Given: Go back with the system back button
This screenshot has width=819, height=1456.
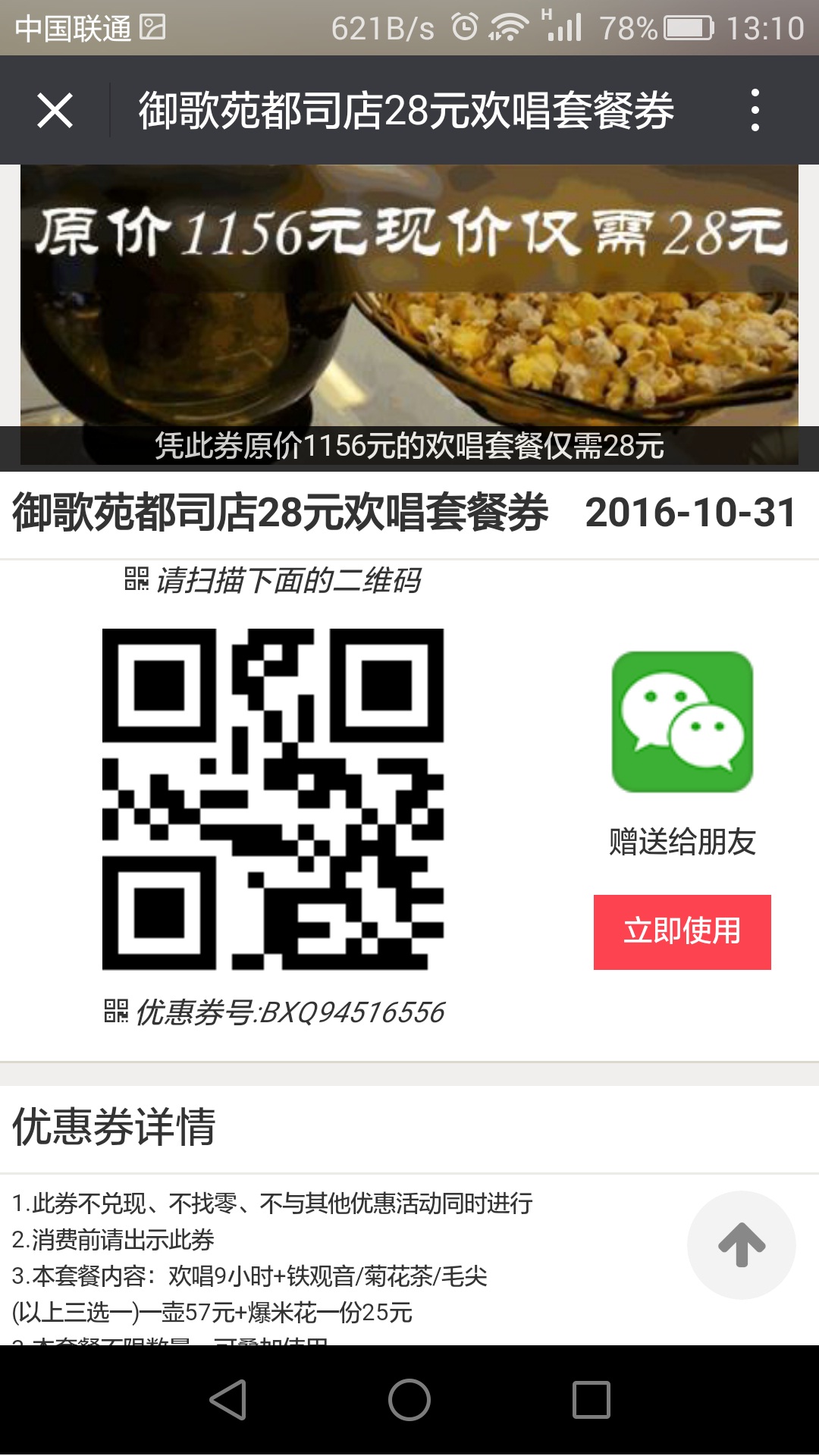Looking at the screenshot, I should tap(227, 1400).
